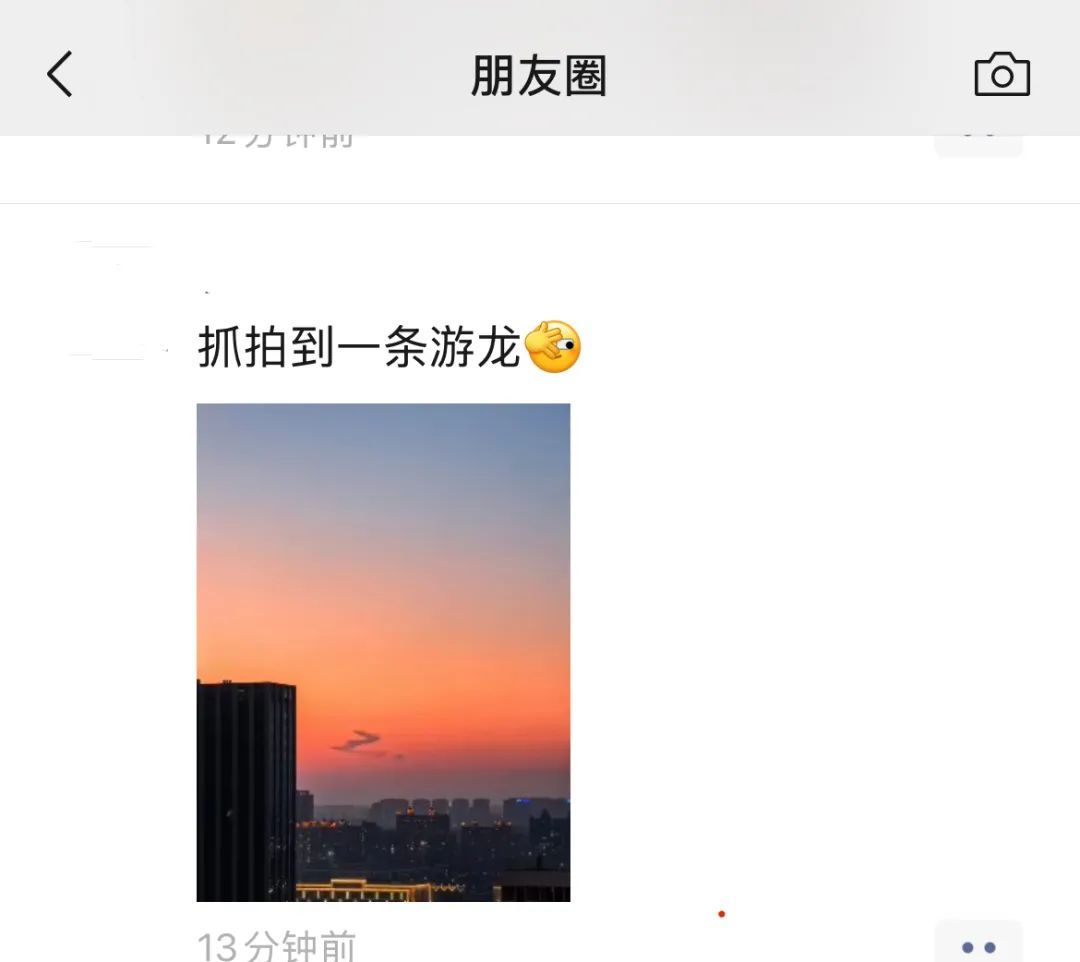Open the sunset photo in 抓拍到一条游龙 post
This screenshot has width=1080, height=962.
point(383,652)
